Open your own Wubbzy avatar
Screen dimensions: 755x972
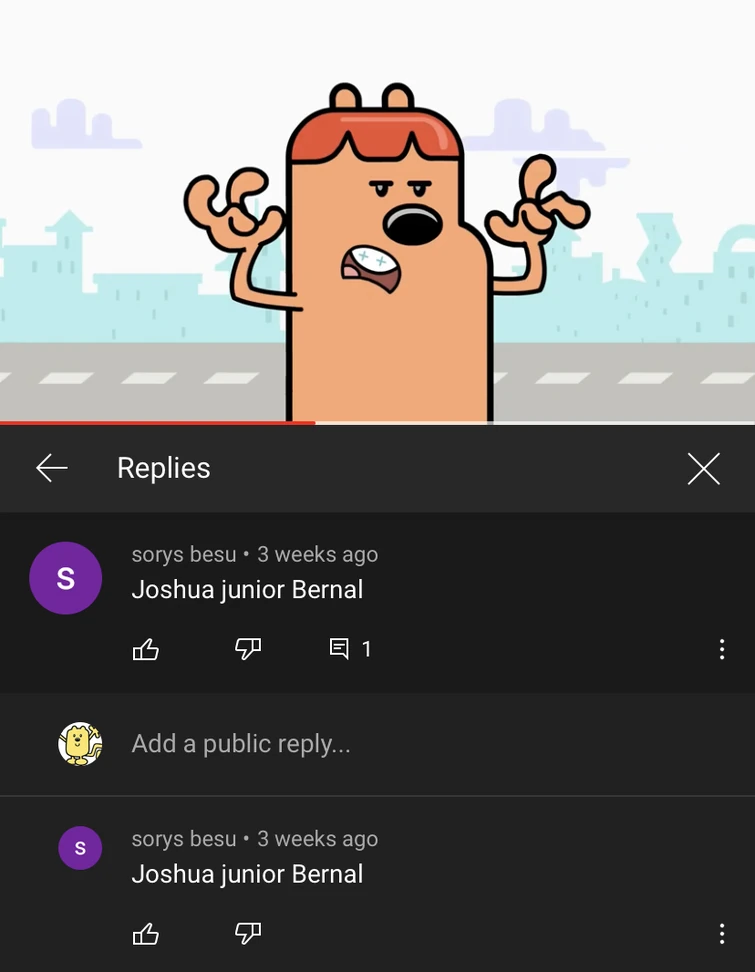point(80,744)
